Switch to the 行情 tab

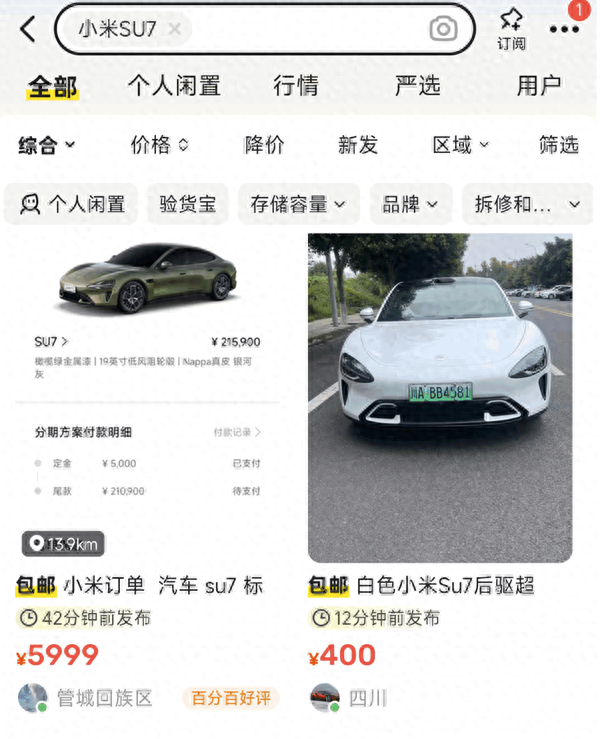pyautogui.click(x=296, y=86)
